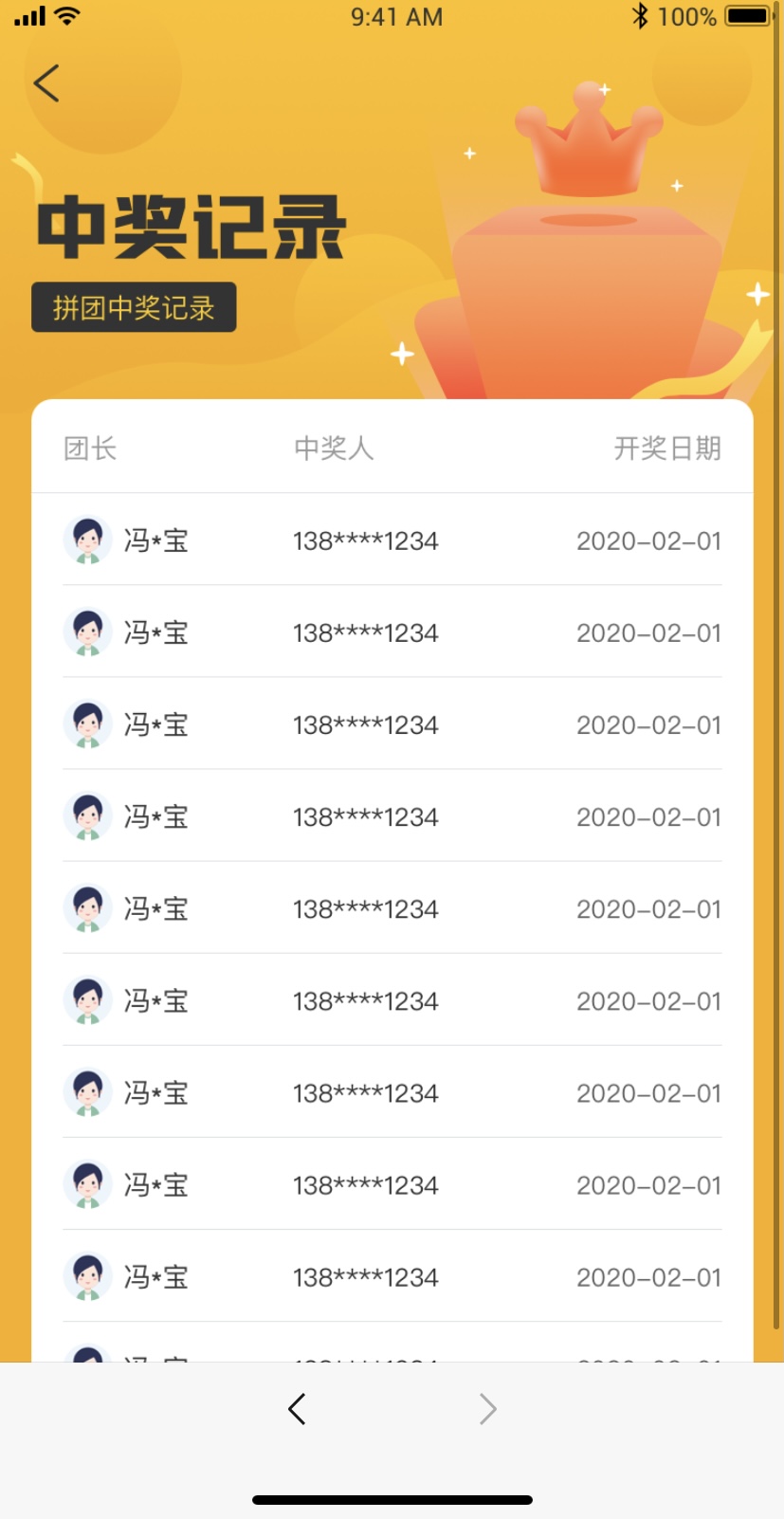The width and height of the screenshot is (784, 1519).
Task: Navigate back with the bottom browser arrow
Action: click(297, 1409)
